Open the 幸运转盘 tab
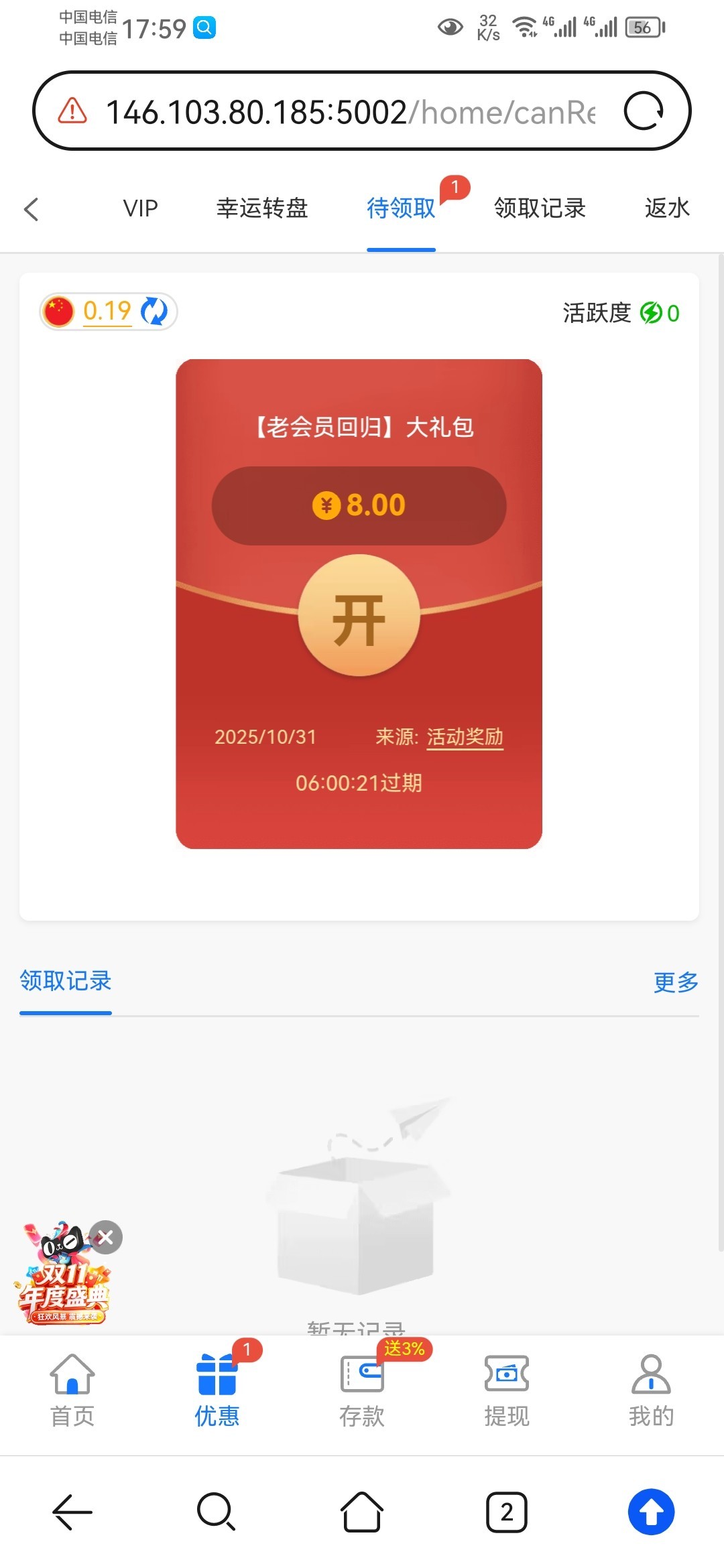The width and height of the screenshot is (724, 1568). pos(262,208)
